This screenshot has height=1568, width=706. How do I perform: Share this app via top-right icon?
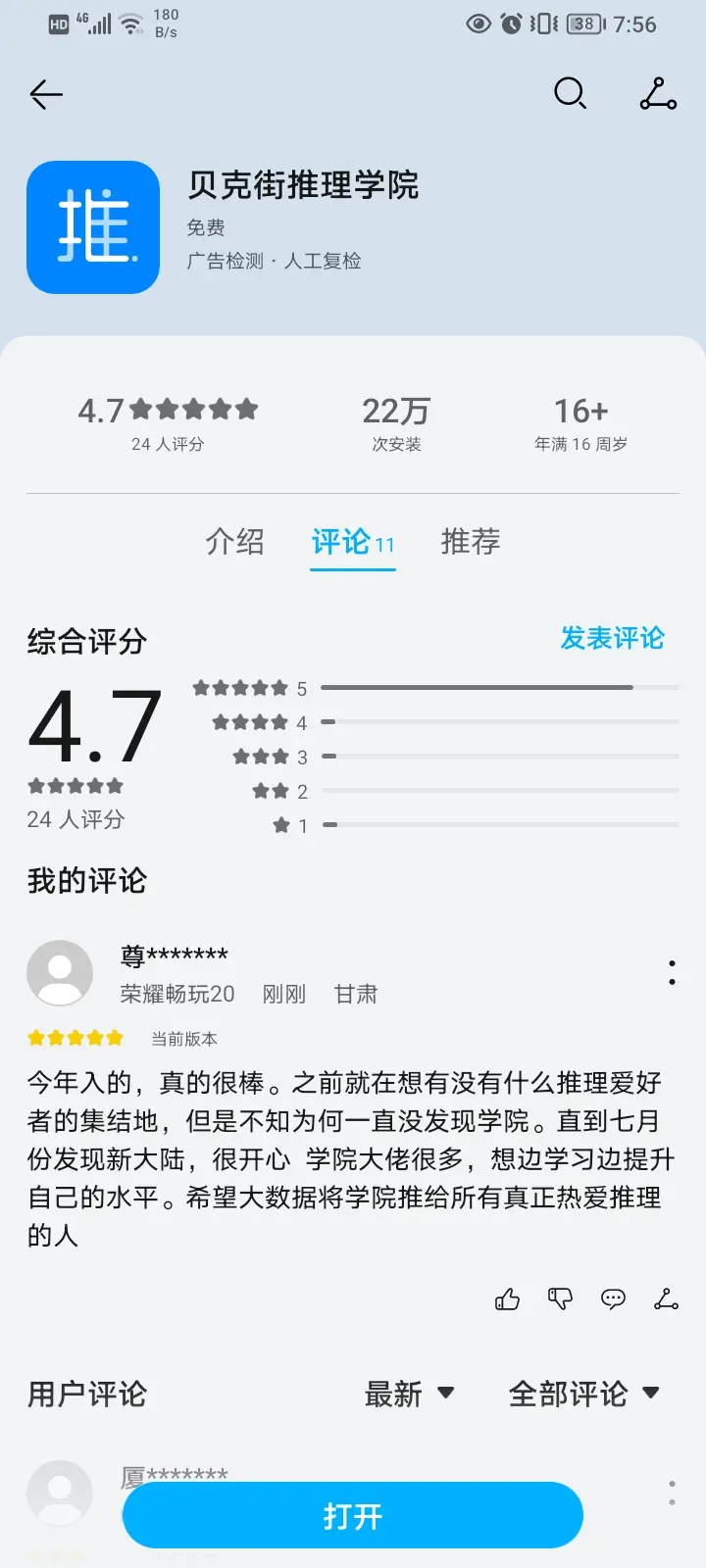[x=658, y=94]
